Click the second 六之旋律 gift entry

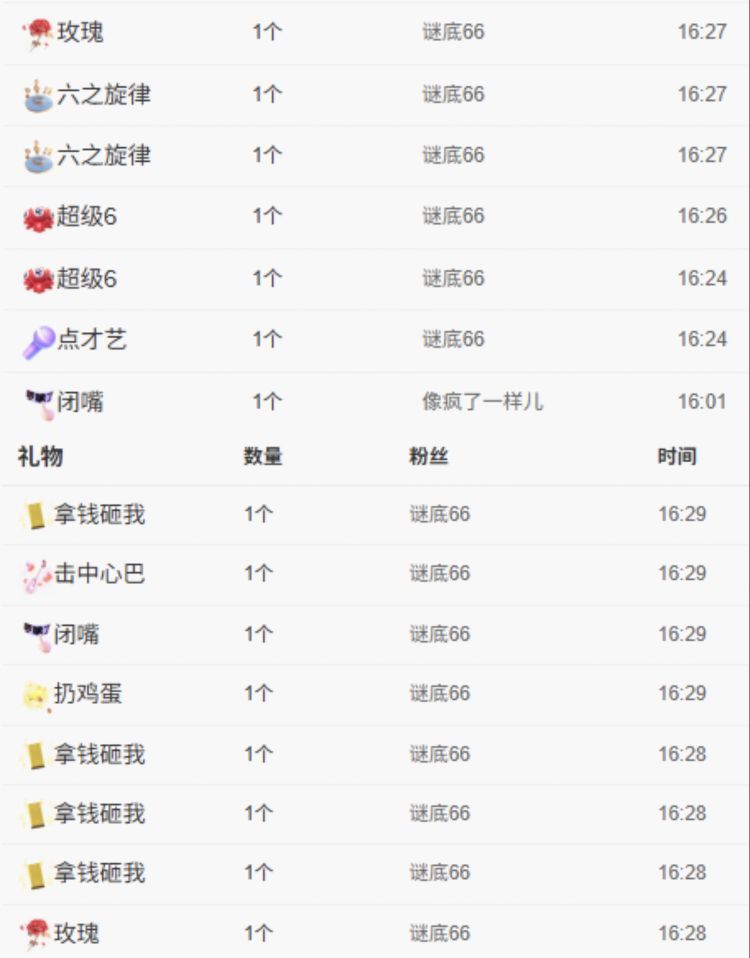pos(80,155)
